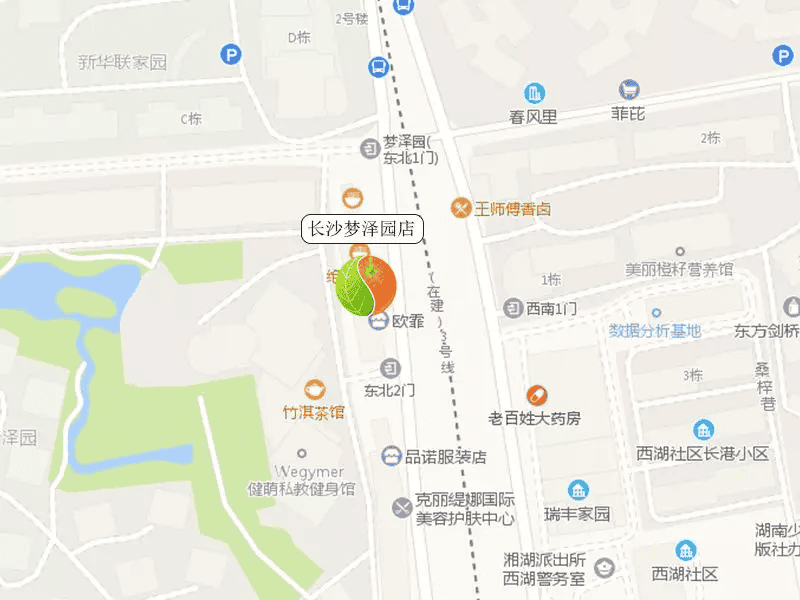Screen dimensions: 800x600
Task: Tap the 梦泽园 东北1门 gate marker
Action: pyautogui.click(x=369, y=149)
